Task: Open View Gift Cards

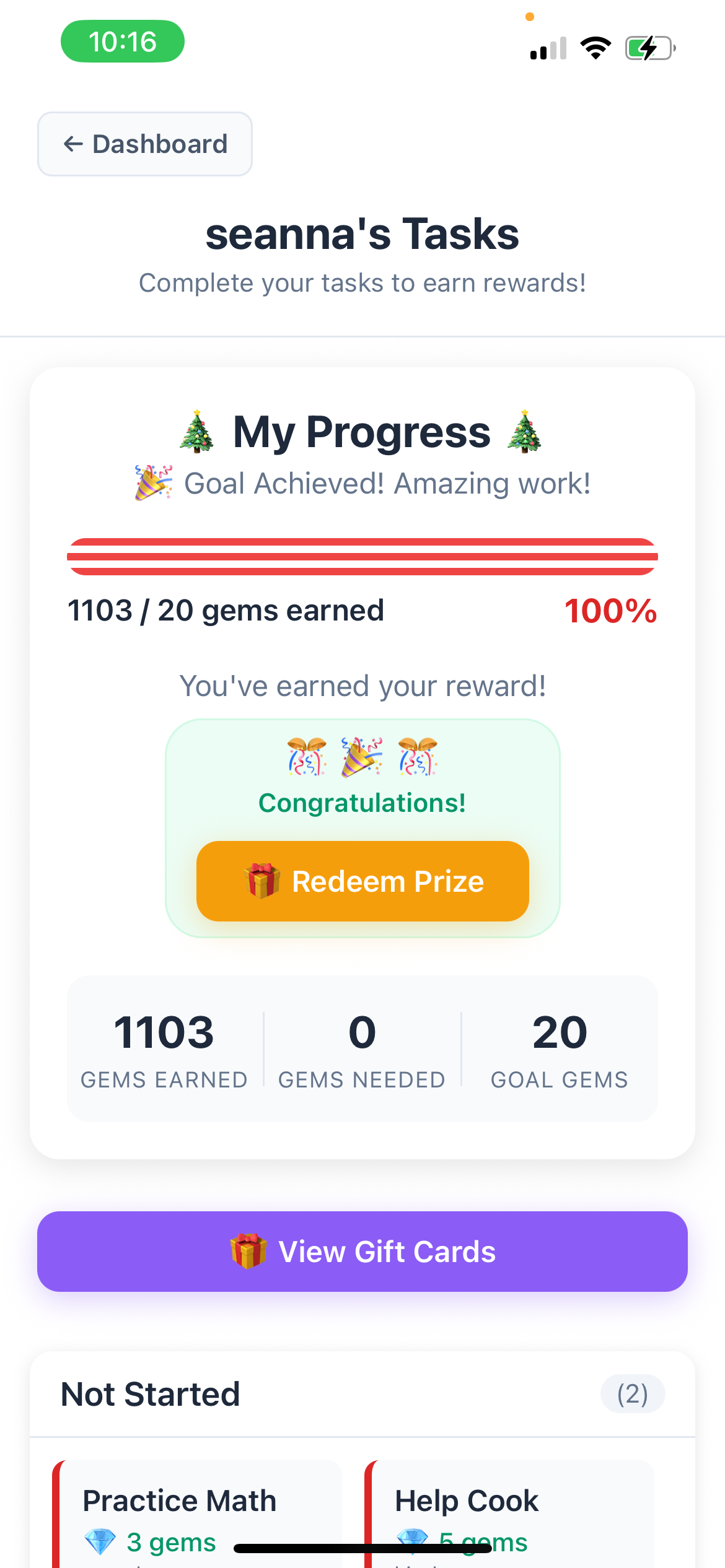Action: point(362,1252)
